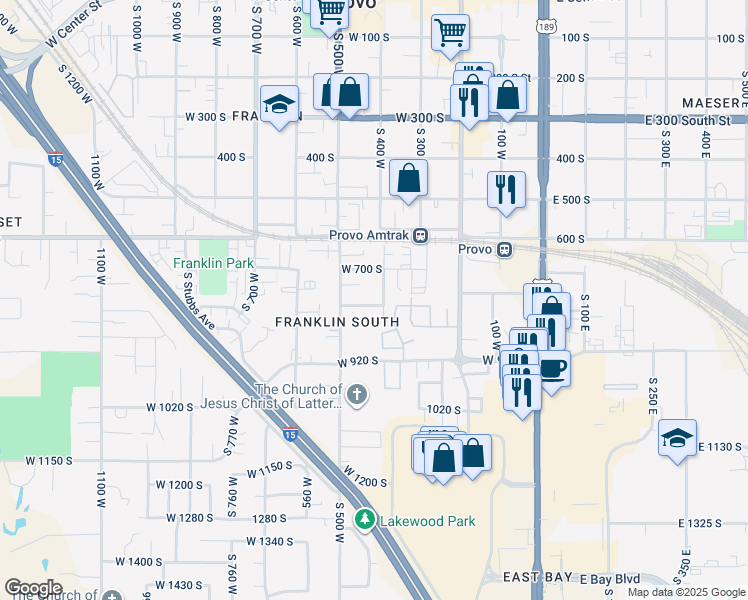Open the coffee cup cafe marker
This screenshot has height=600, width=748.
pos(552,369)
